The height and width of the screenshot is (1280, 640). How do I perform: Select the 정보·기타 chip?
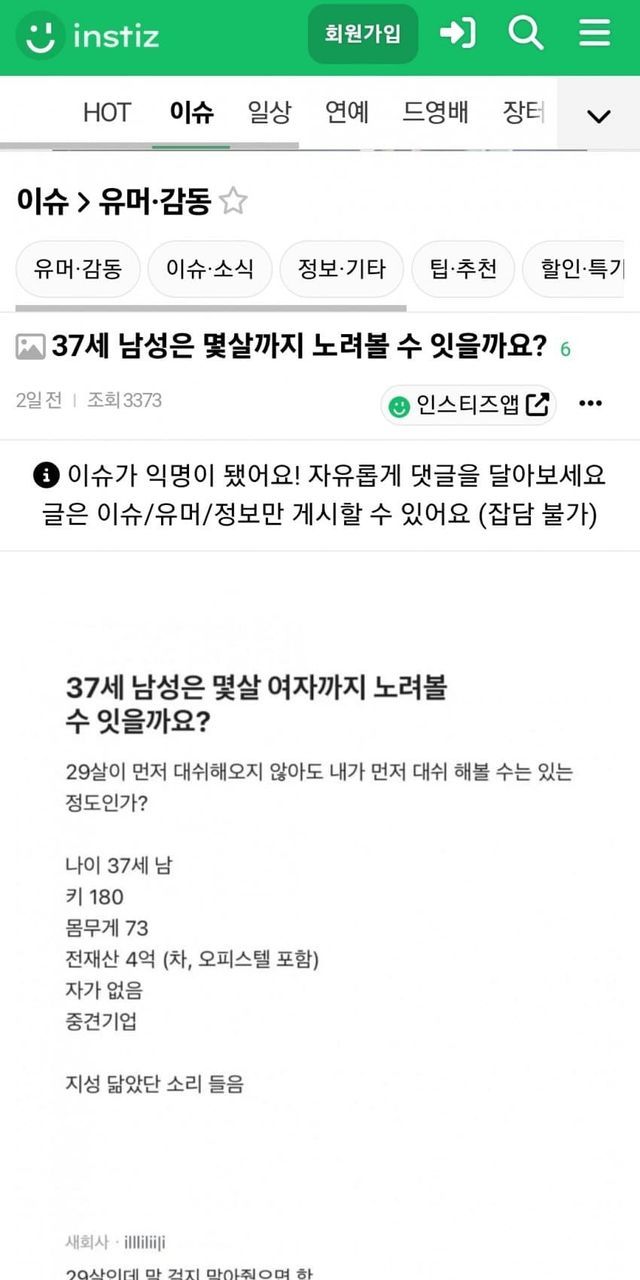(342, 269)
